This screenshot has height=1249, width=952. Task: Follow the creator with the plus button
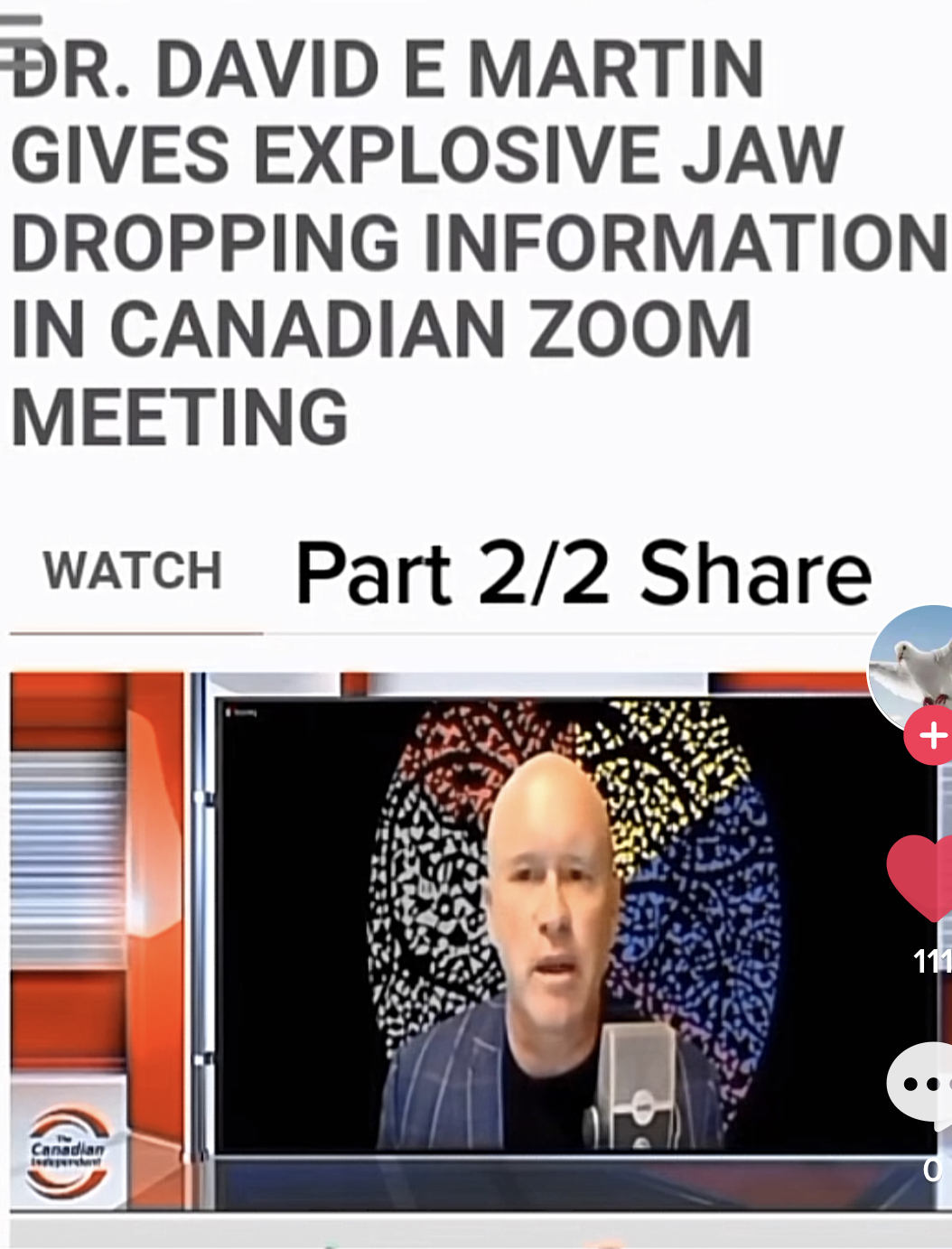point(930,736)
